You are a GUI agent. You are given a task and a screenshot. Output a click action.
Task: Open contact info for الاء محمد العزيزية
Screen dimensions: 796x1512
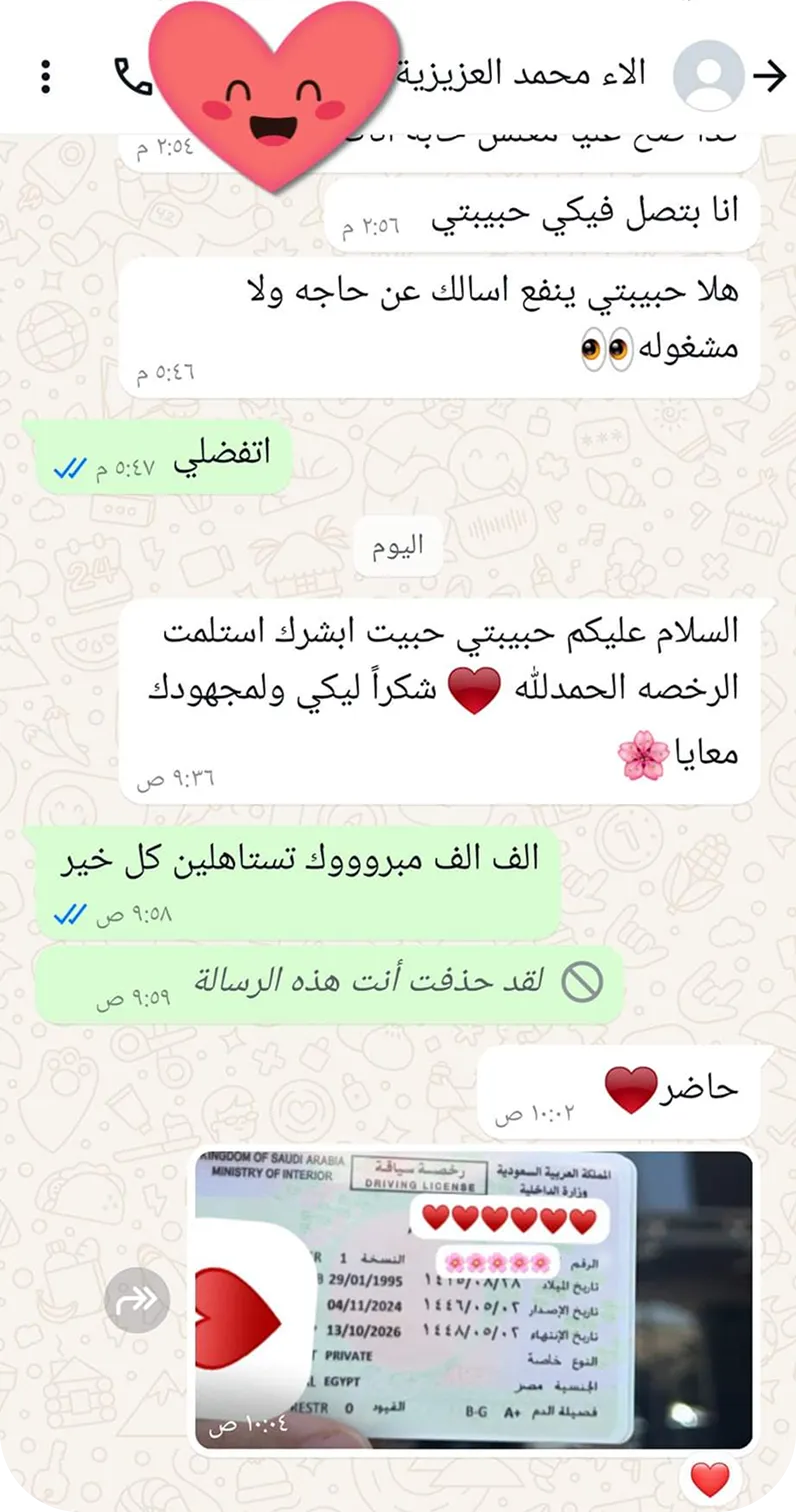coord(523,74)
